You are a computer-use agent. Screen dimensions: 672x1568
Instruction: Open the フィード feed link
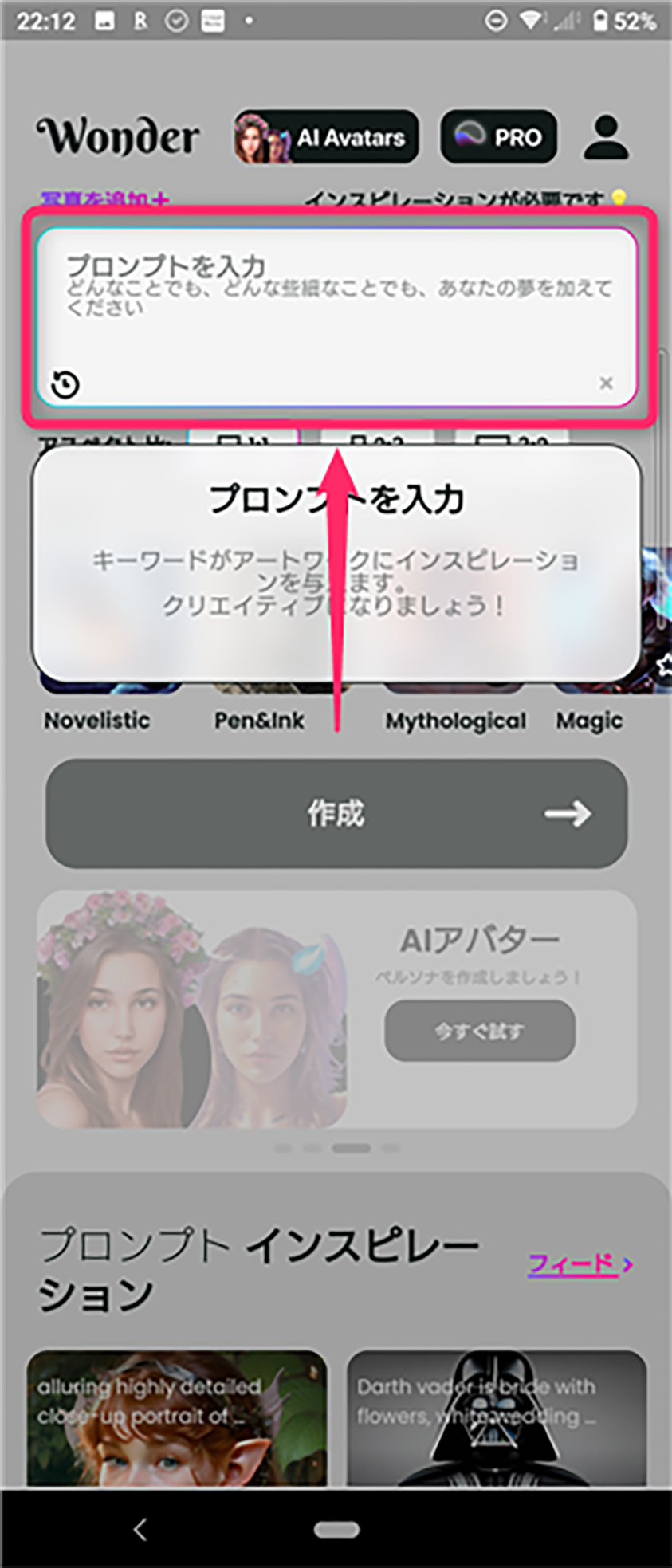tap(579, 1263)
